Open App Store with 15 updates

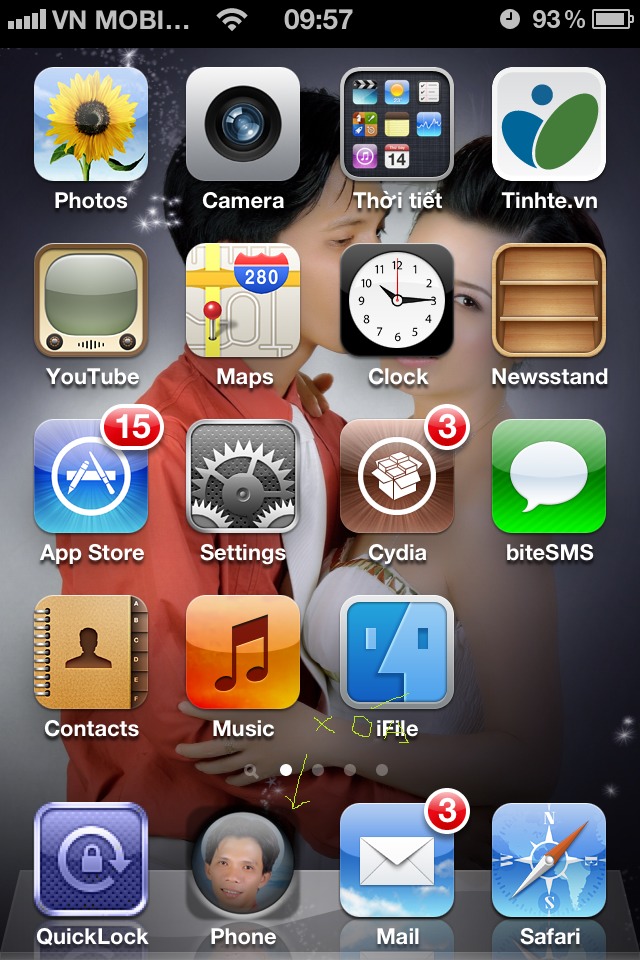[91, 476]
